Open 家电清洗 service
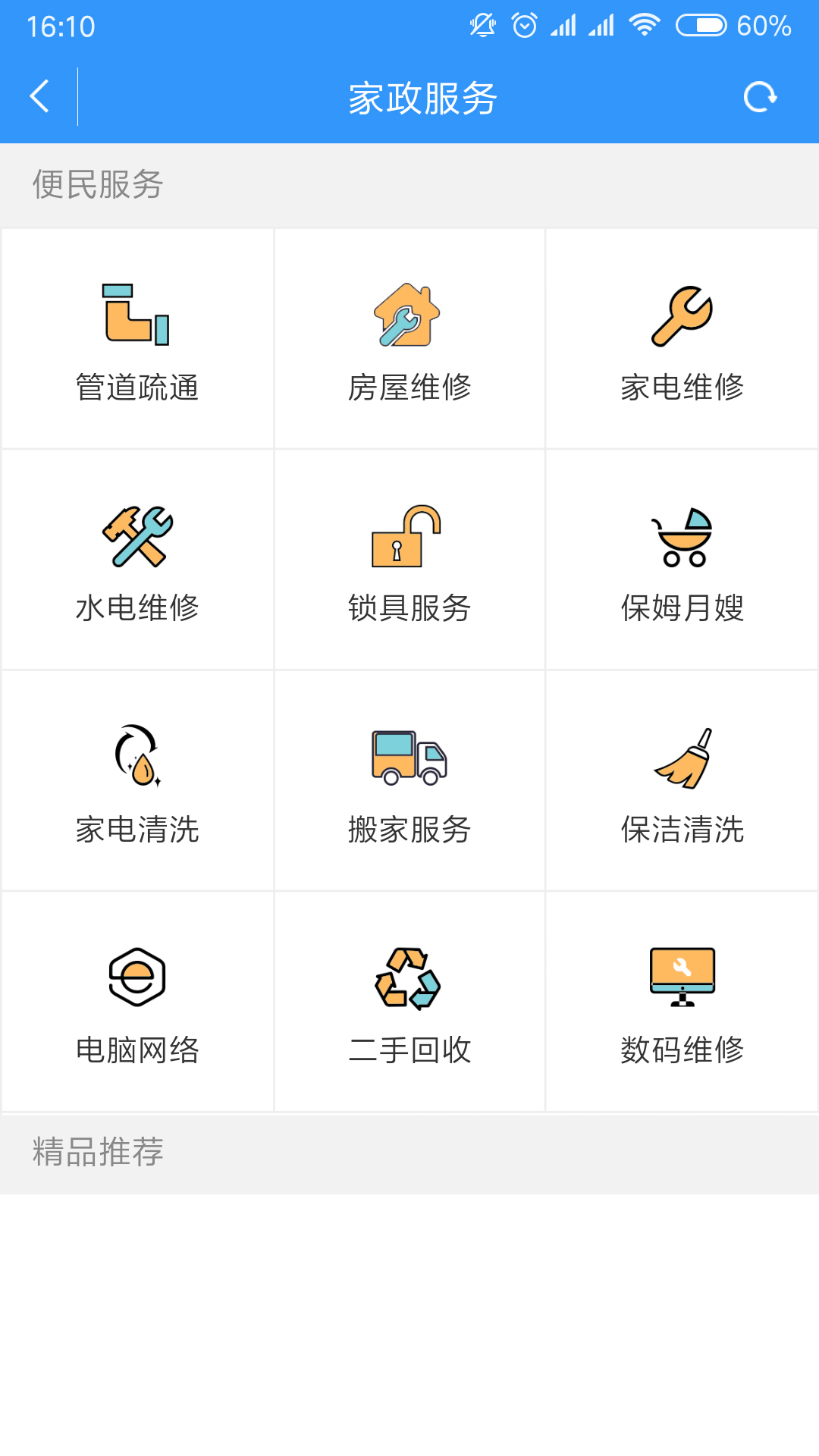Image resolution: width=819 pixels, height=1456 pixels. (137, 781)
